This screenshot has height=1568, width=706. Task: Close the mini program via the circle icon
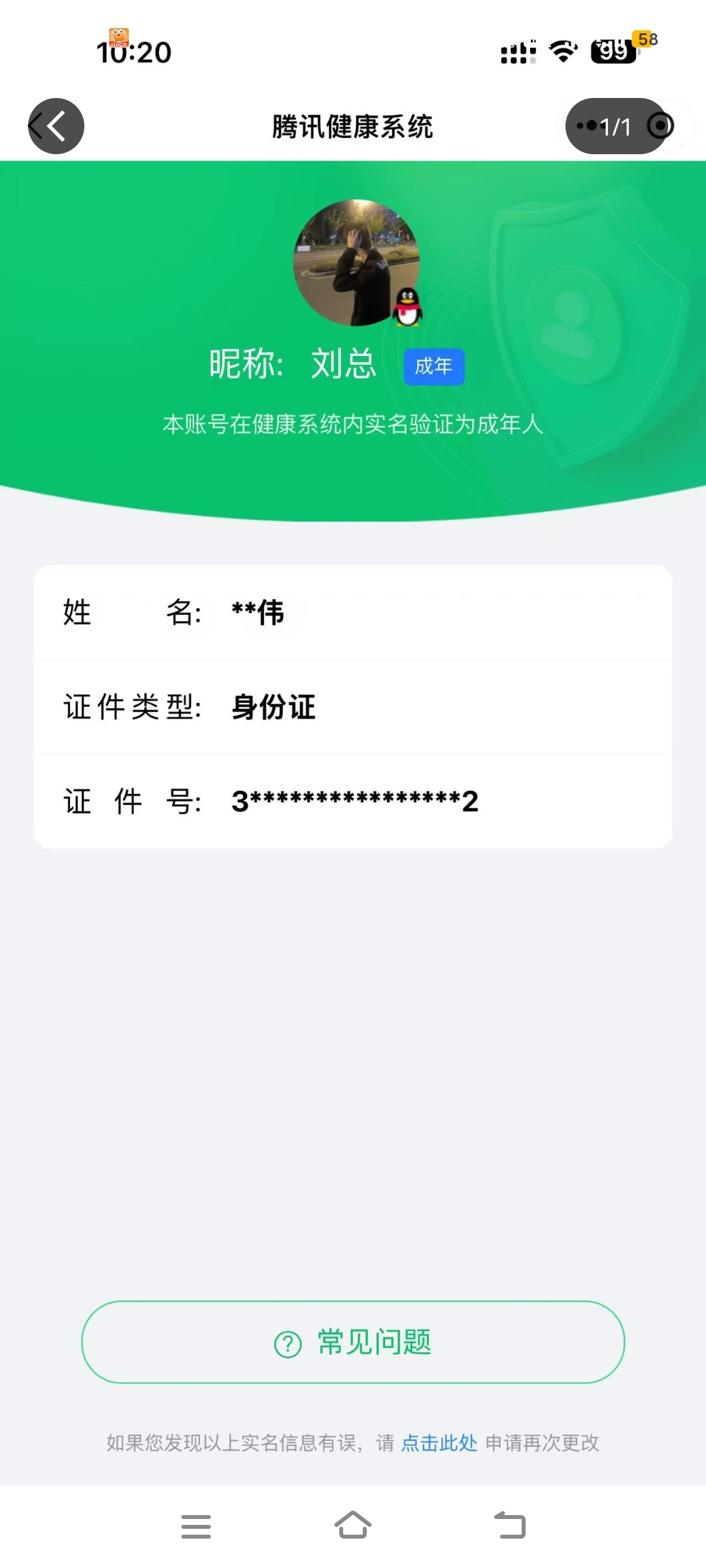(x=660, y=125)
